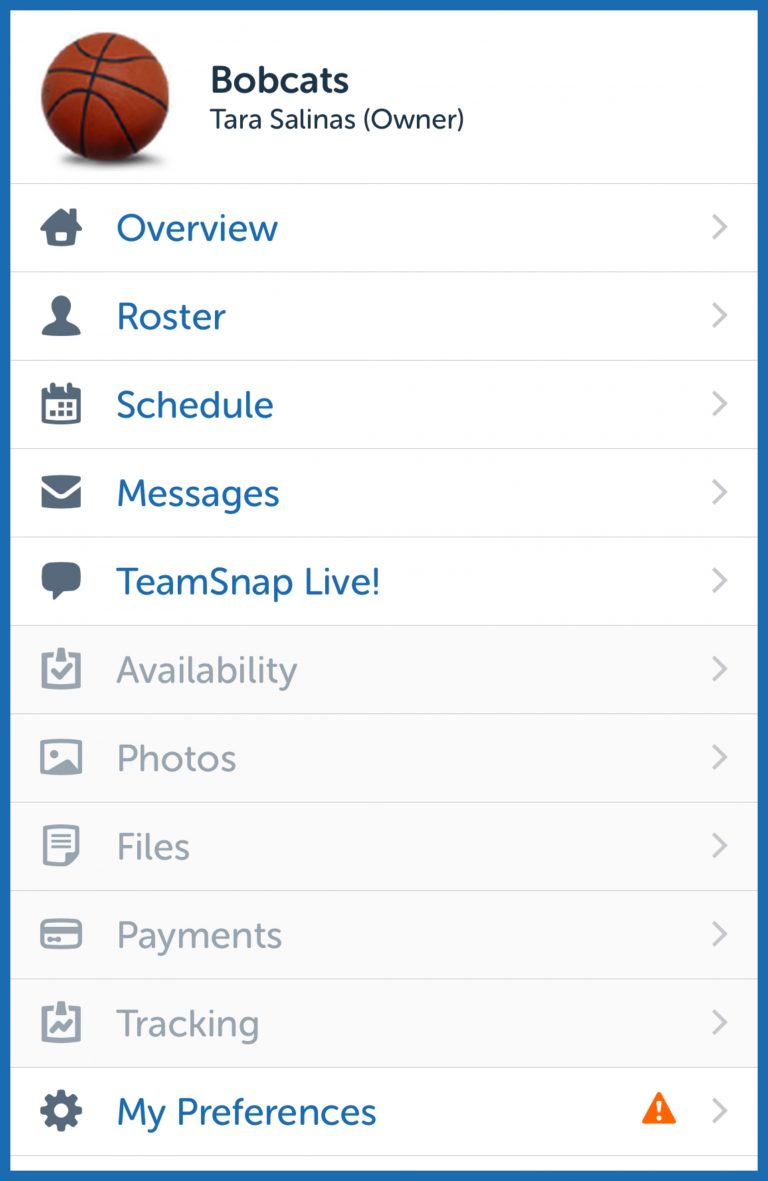Browse team Files
Image resolution: width=768 pixels, height=1181 pixels.
tap(153, 847)
